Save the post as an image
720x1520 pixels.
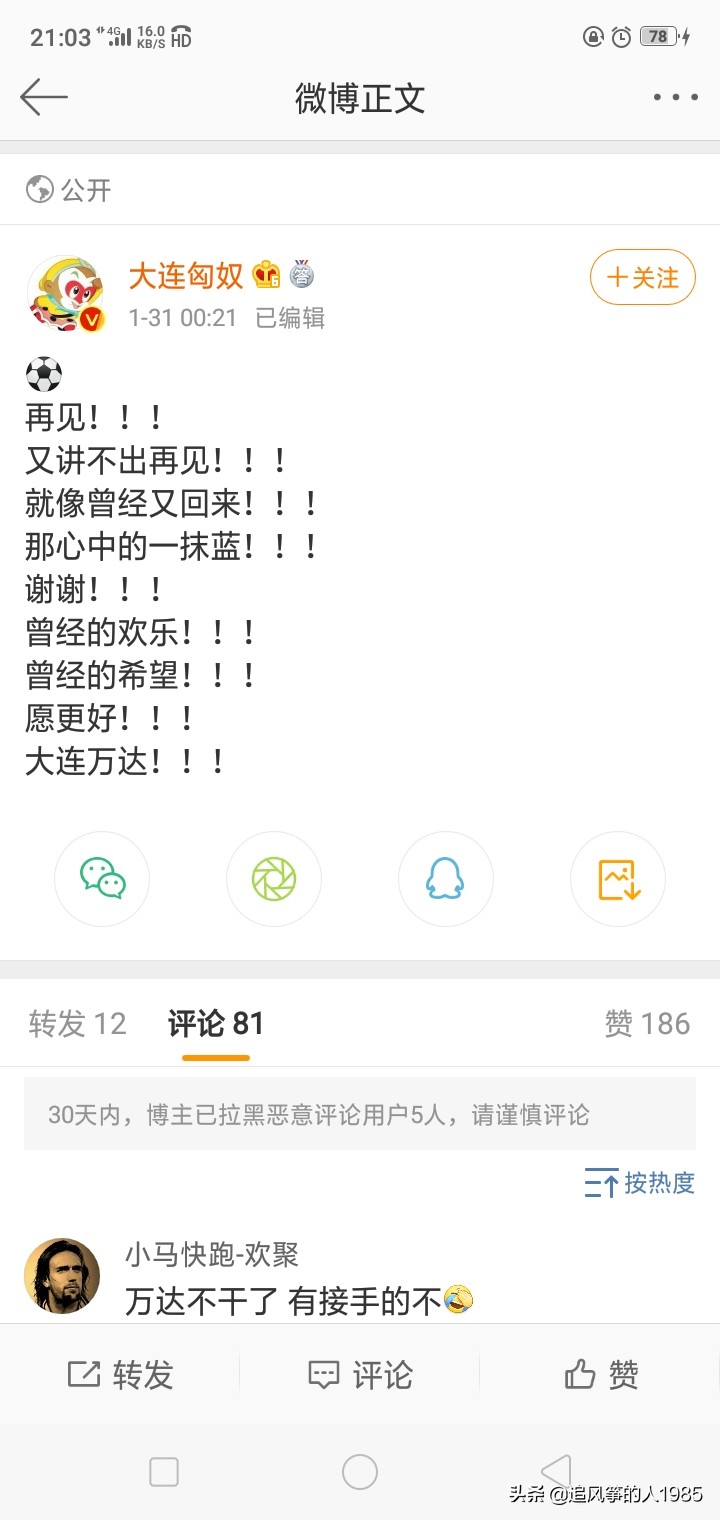click(617, 878)
